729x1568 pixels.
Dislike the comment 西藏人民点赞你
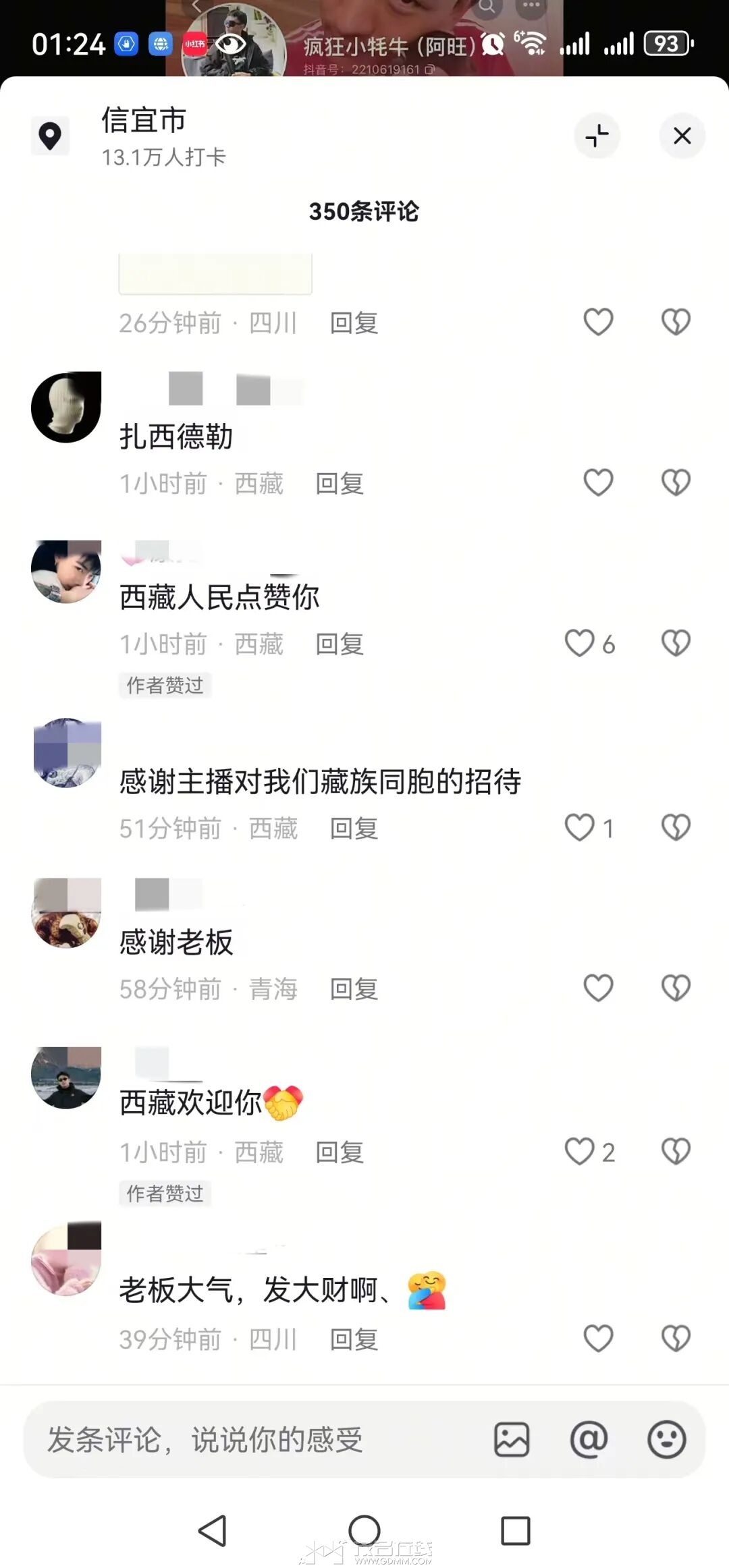pyautogui.click(x=676, y=643)
